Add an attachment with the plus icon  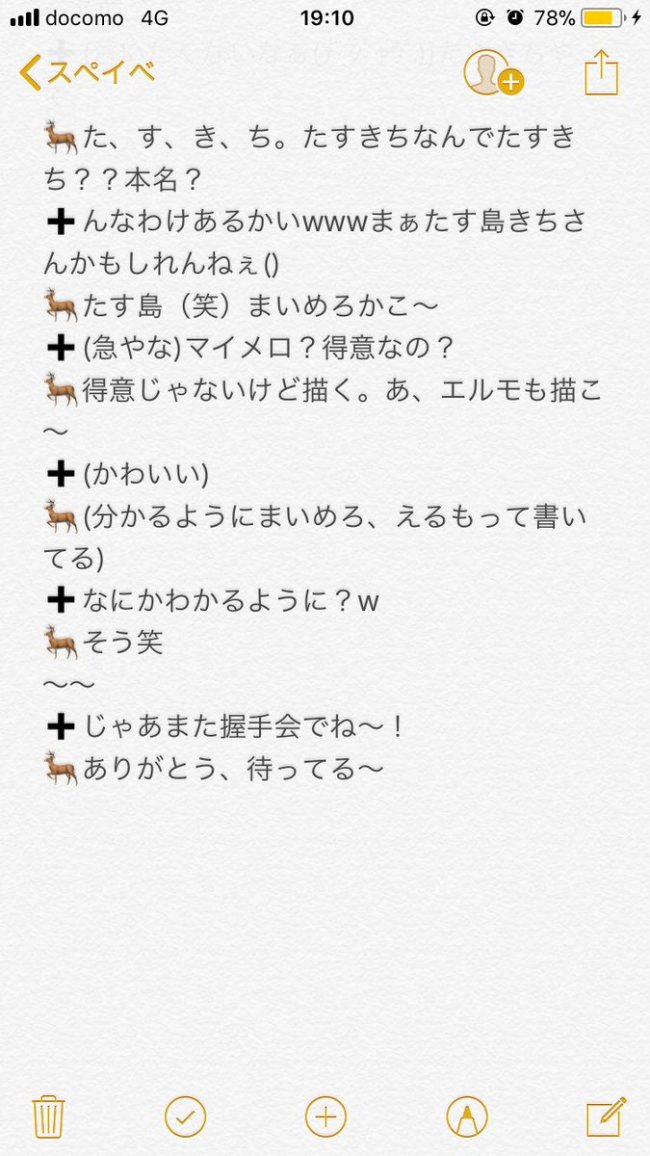326,1116
